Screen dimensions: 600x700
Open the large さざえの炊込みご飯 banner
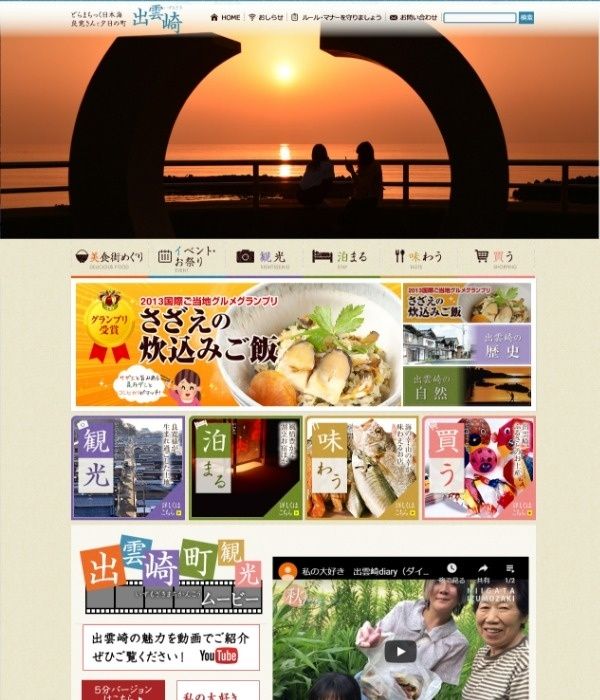(x=236, y=344)
